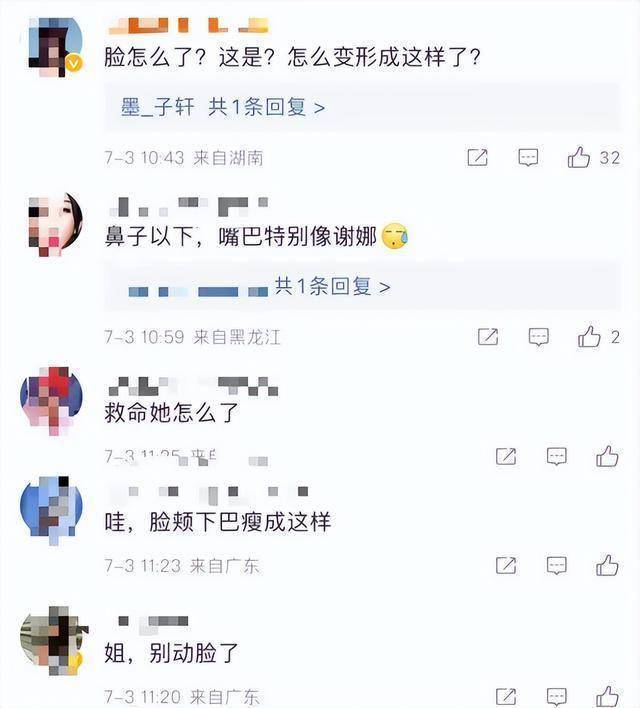Viewport: 640px width, 708px height.
Task: Like the comment mentioning 谢娜
Action: 589,337
